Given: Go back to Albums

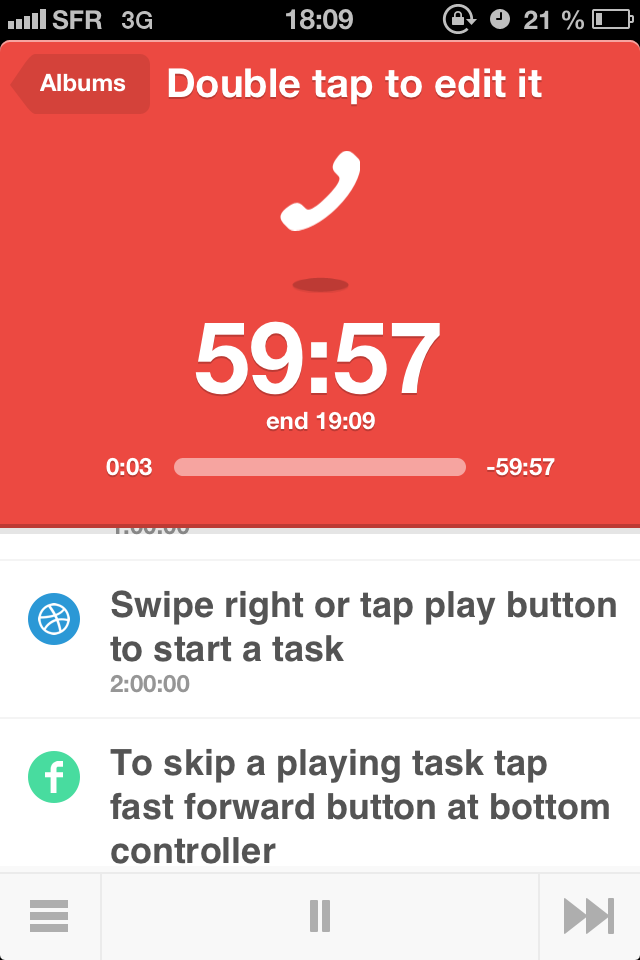Looking at the screenshot, I should point(82,84).
